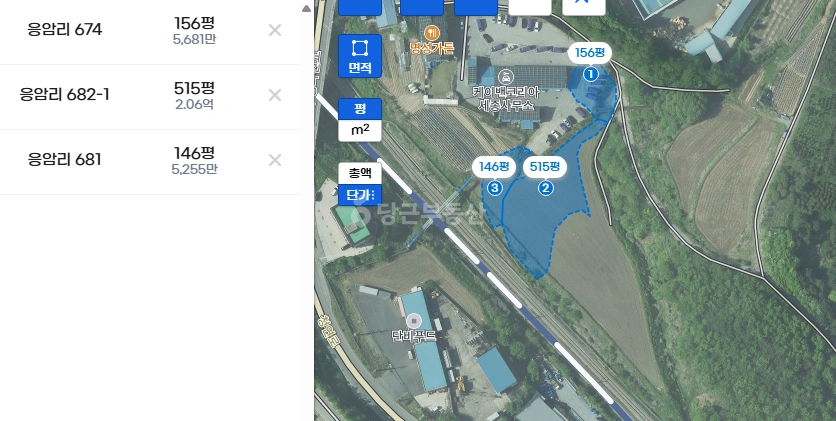The width and height of the screenshot is (836, 421).
Task: Open the 응암리 674 row
Action: [149, 30]
